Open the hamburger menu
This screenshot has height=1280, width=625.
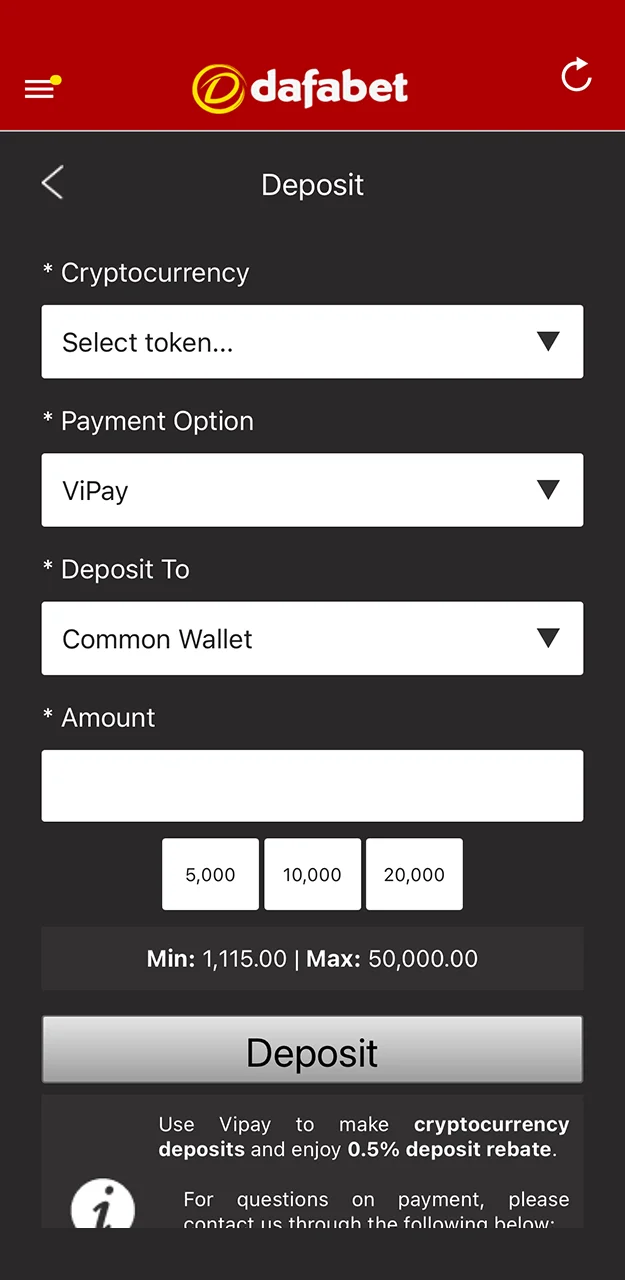[x=40, y=89]
